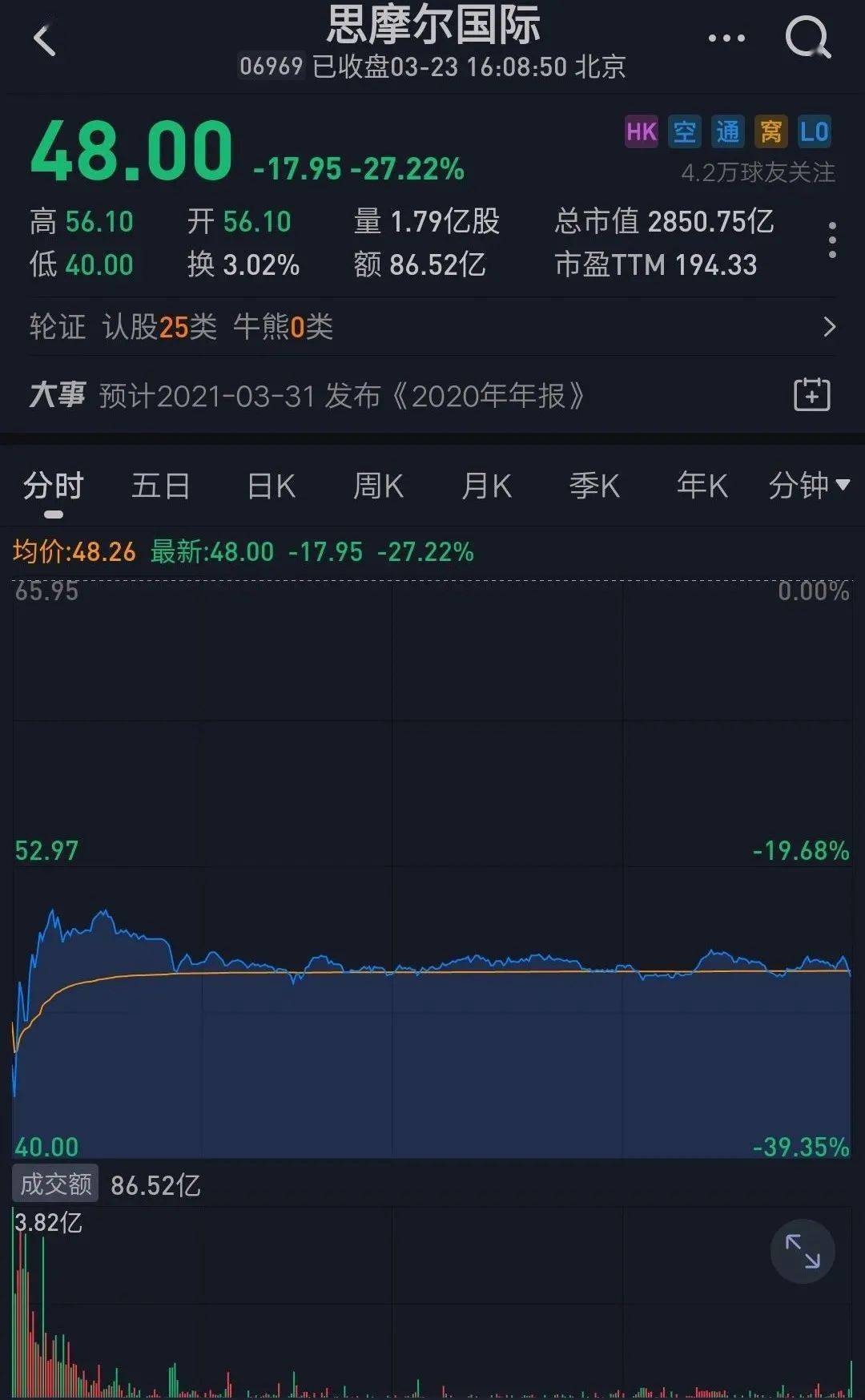This screenshot has width=865, height=1400.
Task: Open the 轮证 warrants row
Action: coord(432,327)
